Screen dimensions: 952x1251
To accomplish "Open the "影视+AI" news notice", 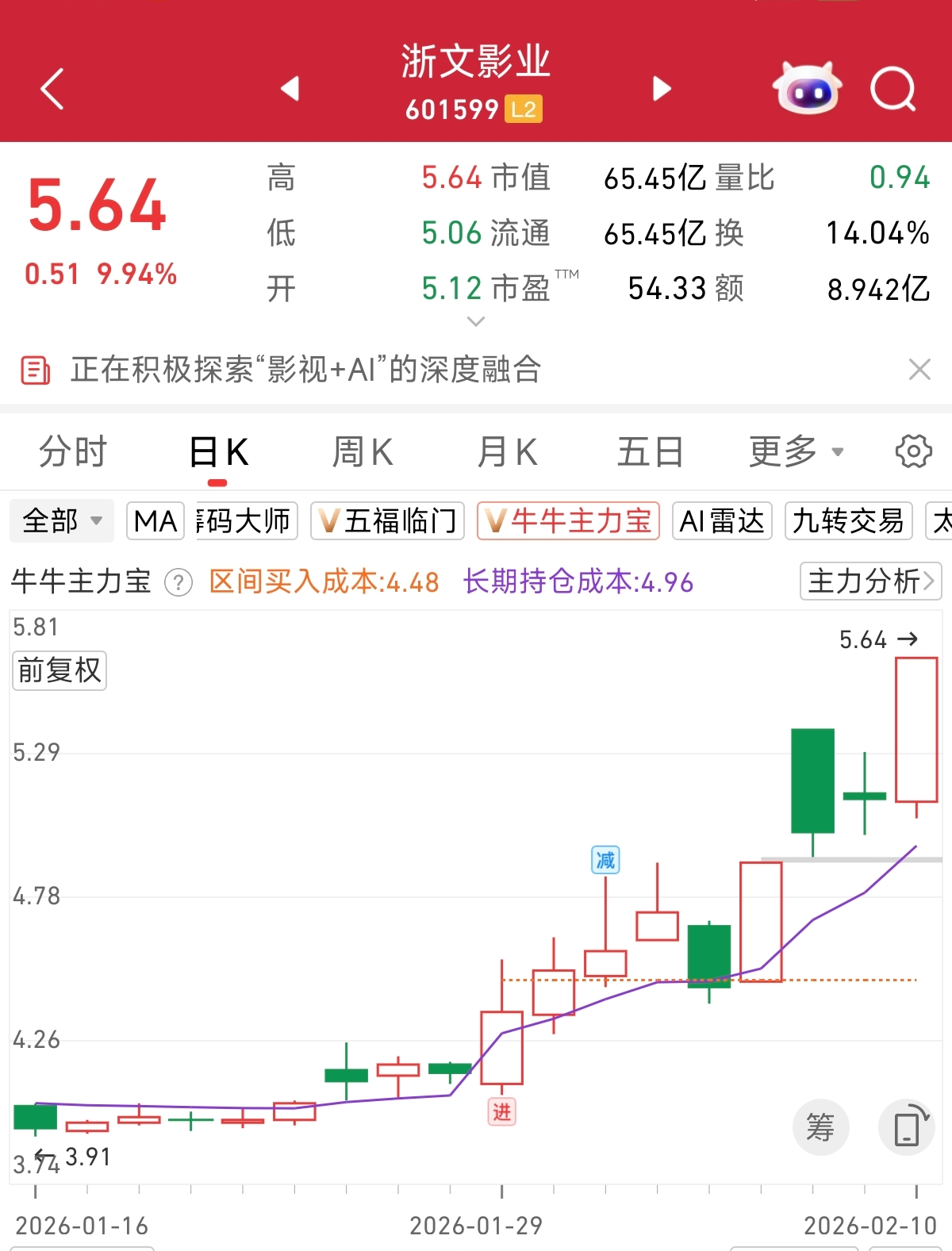I will (x=305, y=370).
